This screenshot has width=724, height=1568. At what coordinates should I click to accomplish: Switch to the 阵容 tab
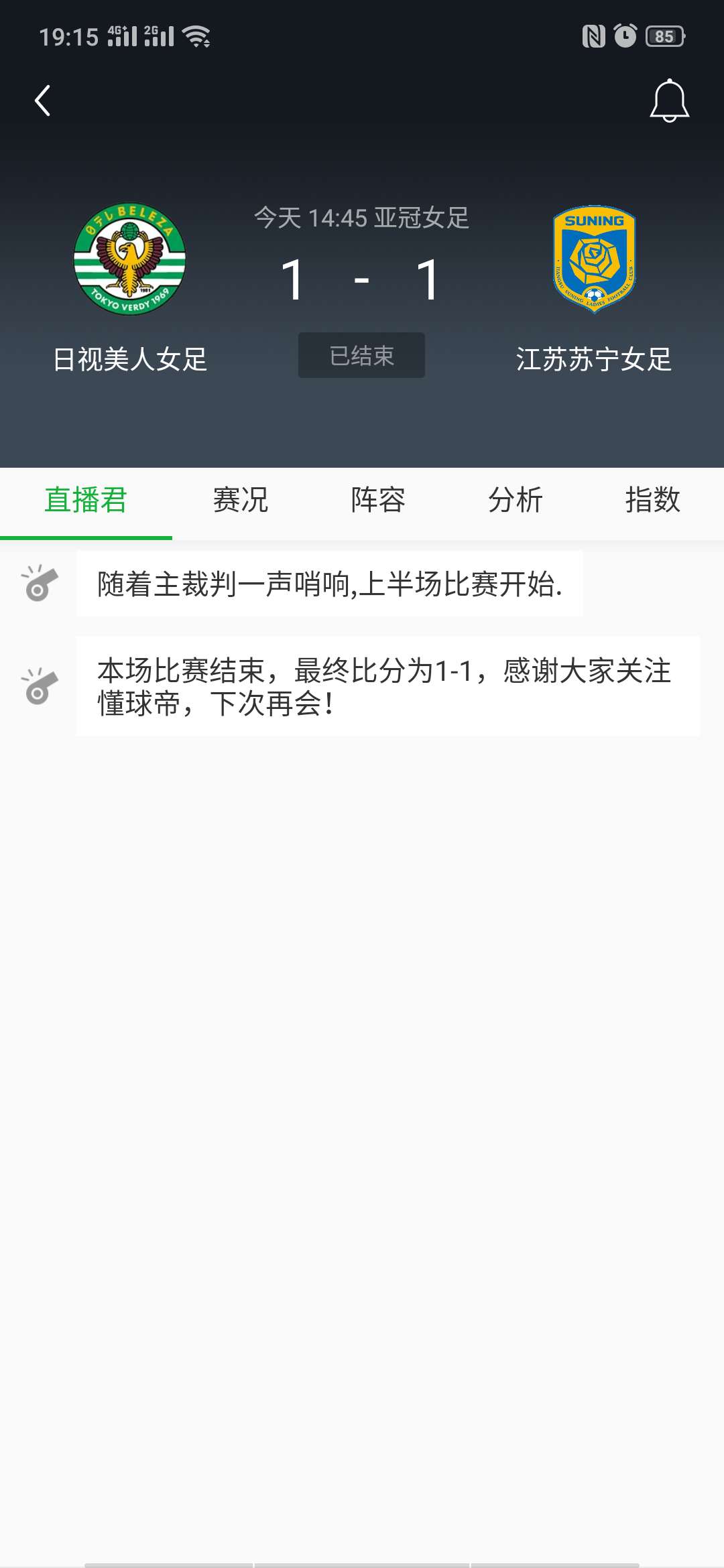(378, 500)
